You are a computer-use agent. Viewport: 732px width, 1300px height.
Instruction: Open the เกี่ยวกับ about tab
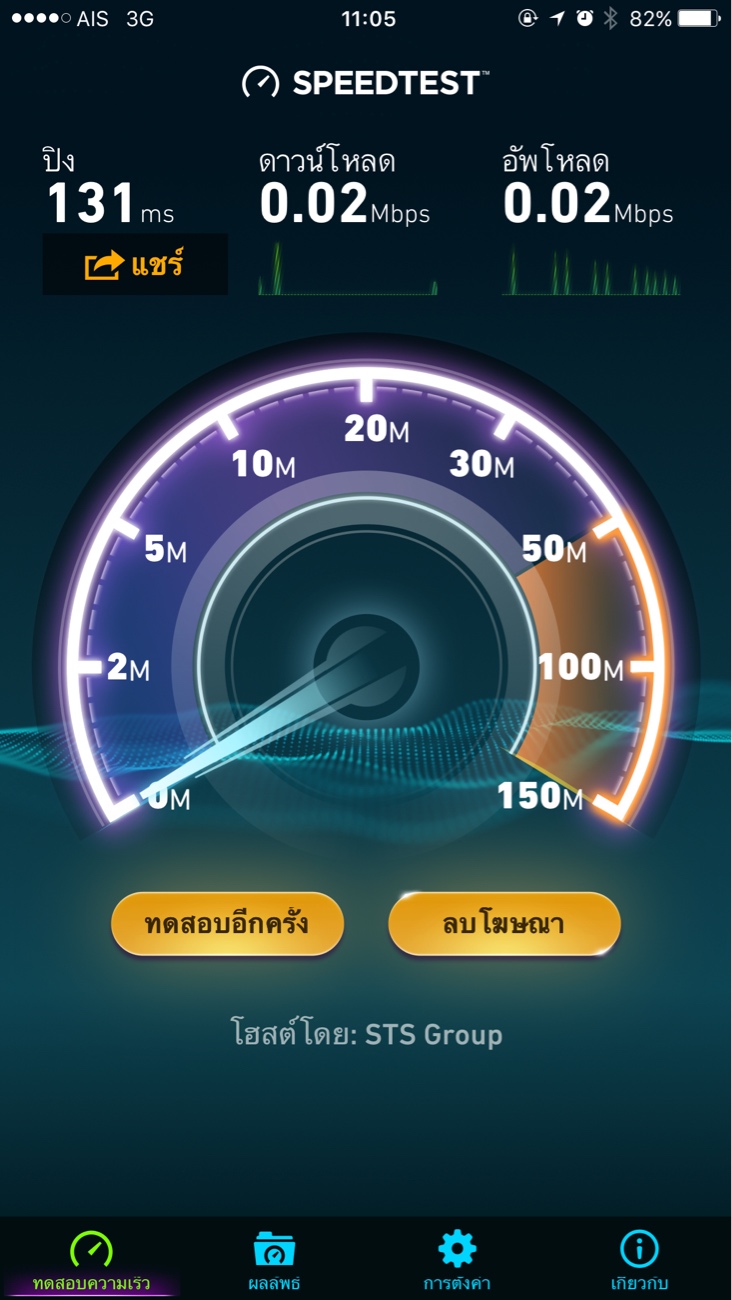pyautogui.click(x=640, y=1261)
